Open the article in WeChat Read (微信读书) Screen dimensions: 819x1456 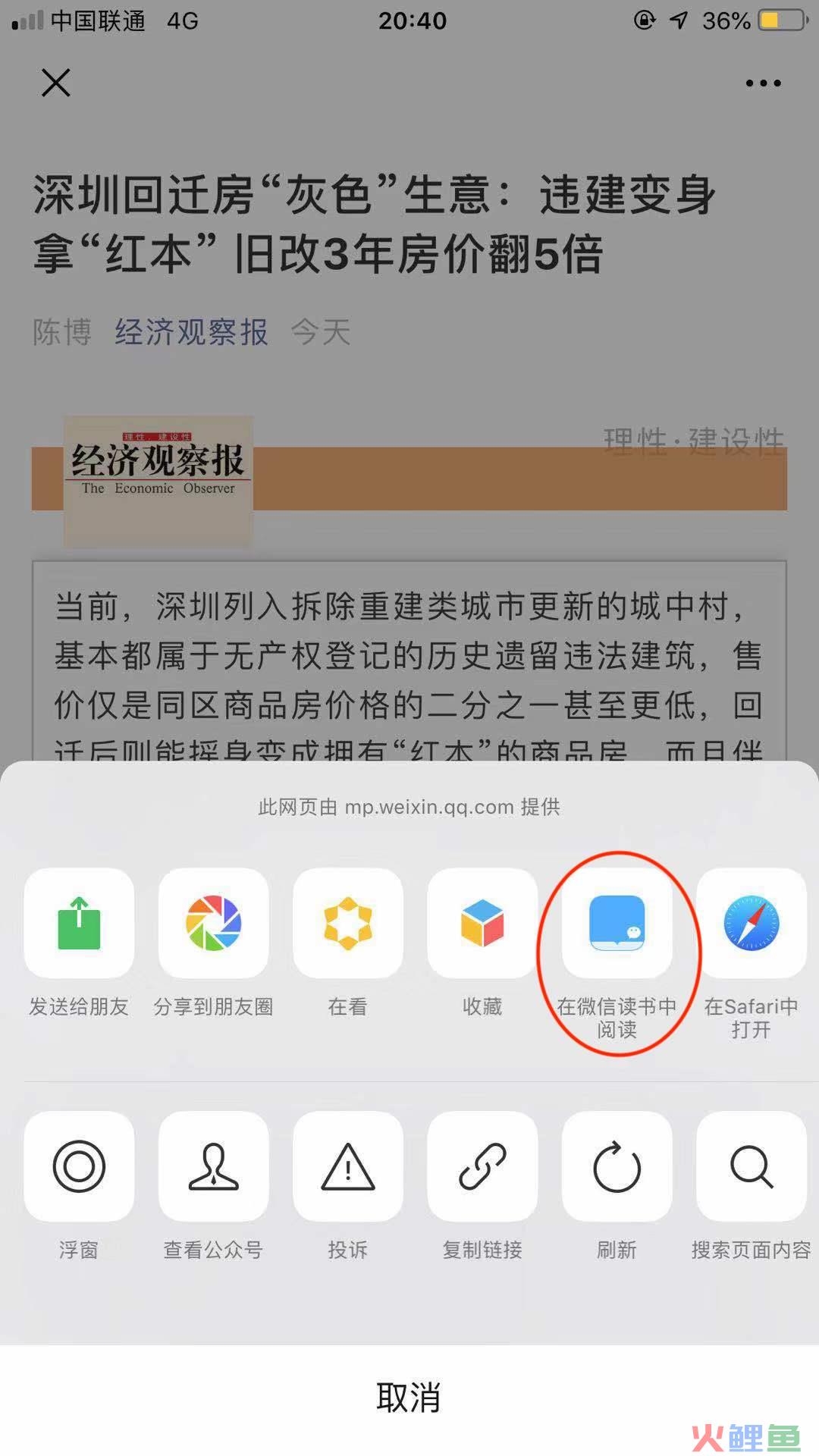coord(617,923)
